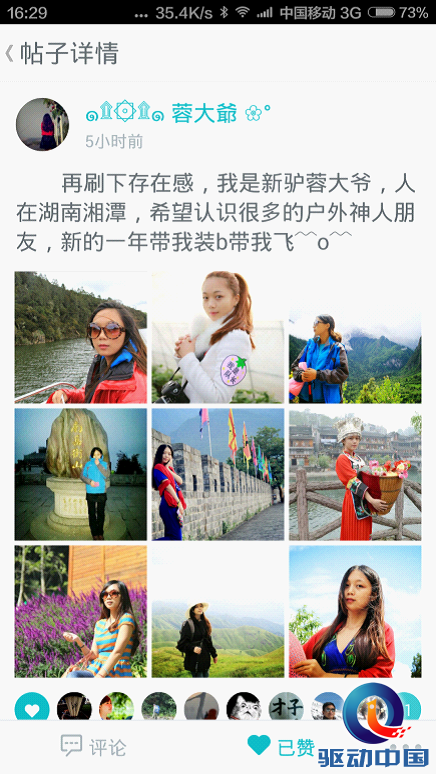This screenshot has height=774, width=436.
Task: Open the photo with the flower basket
Action: tap(355, 474)
